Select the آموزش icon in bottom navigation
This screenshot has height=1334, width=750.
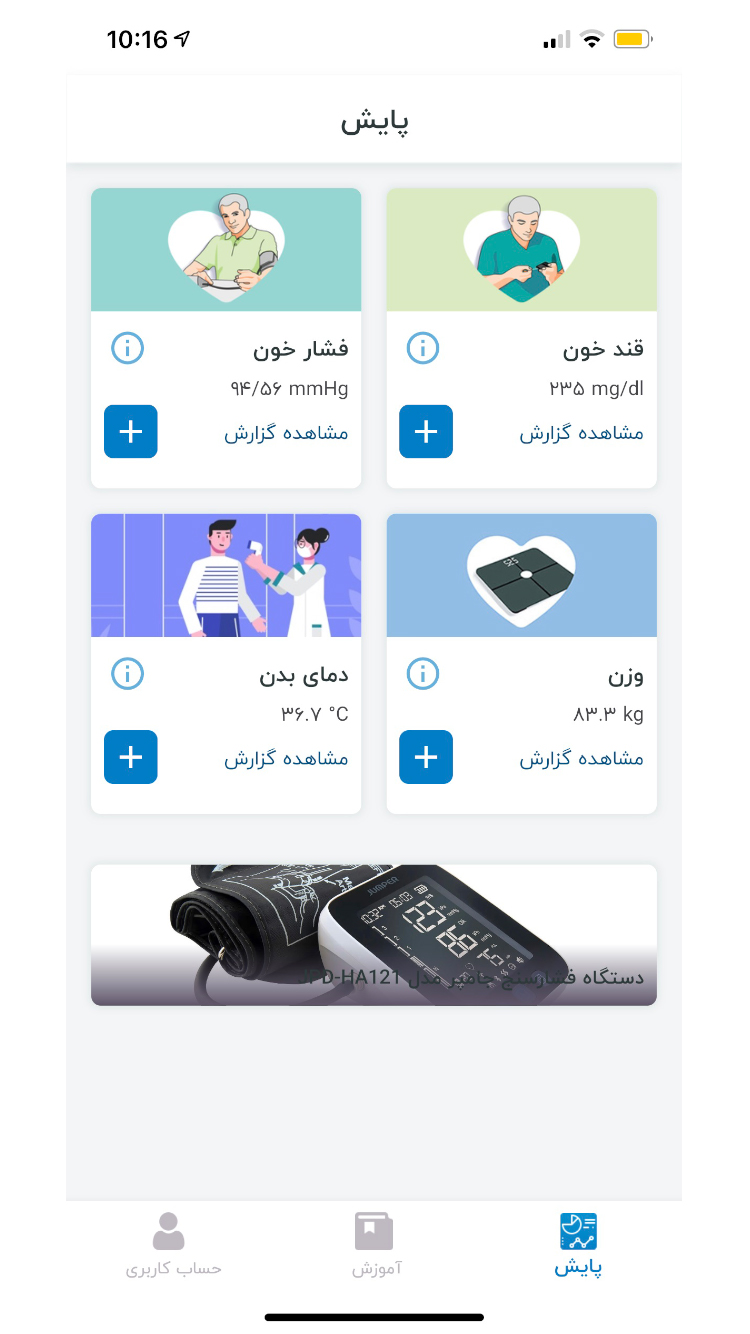(x=375, y=1230)
